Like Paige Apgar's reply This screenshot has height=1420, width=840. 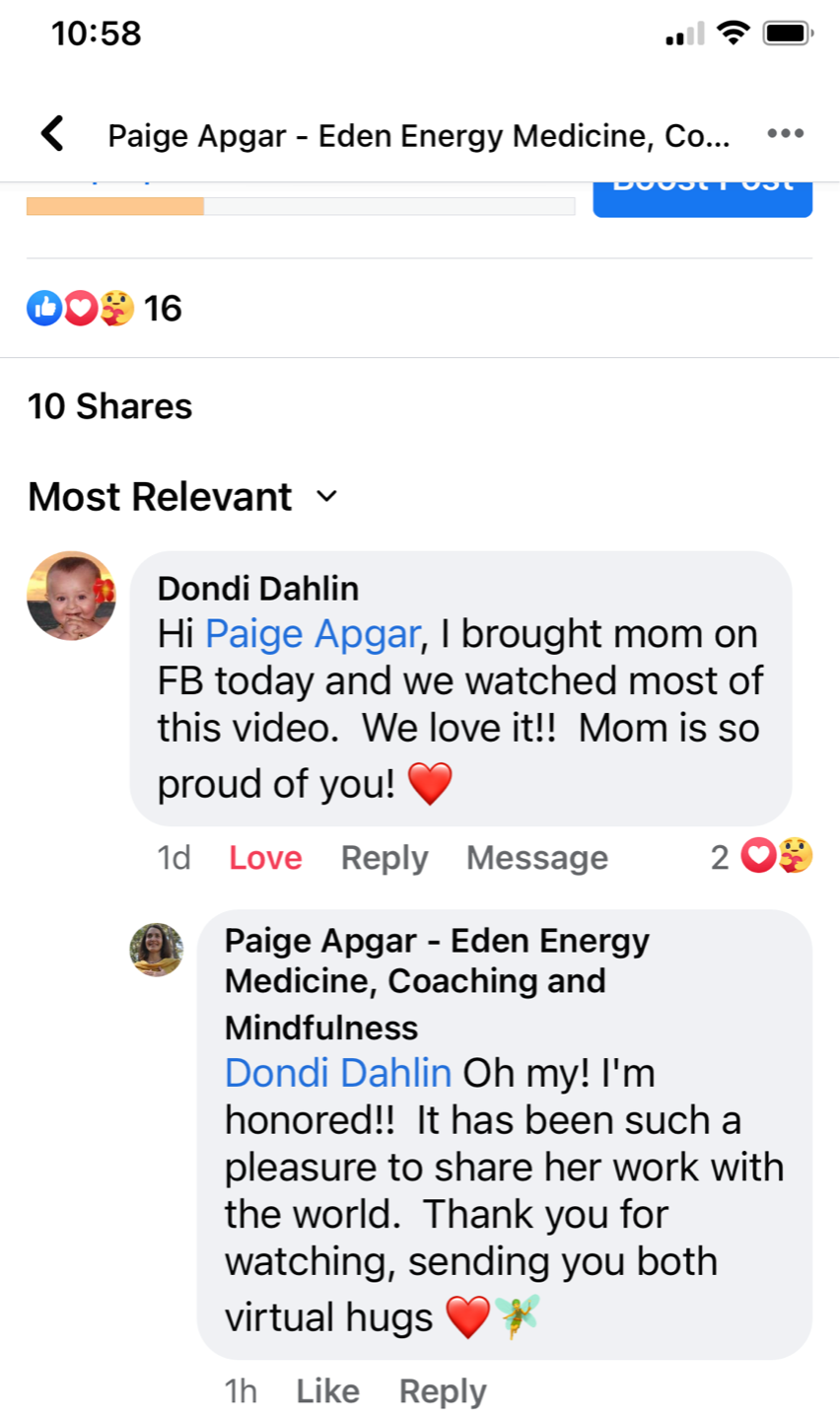[x=327, y=1391]
